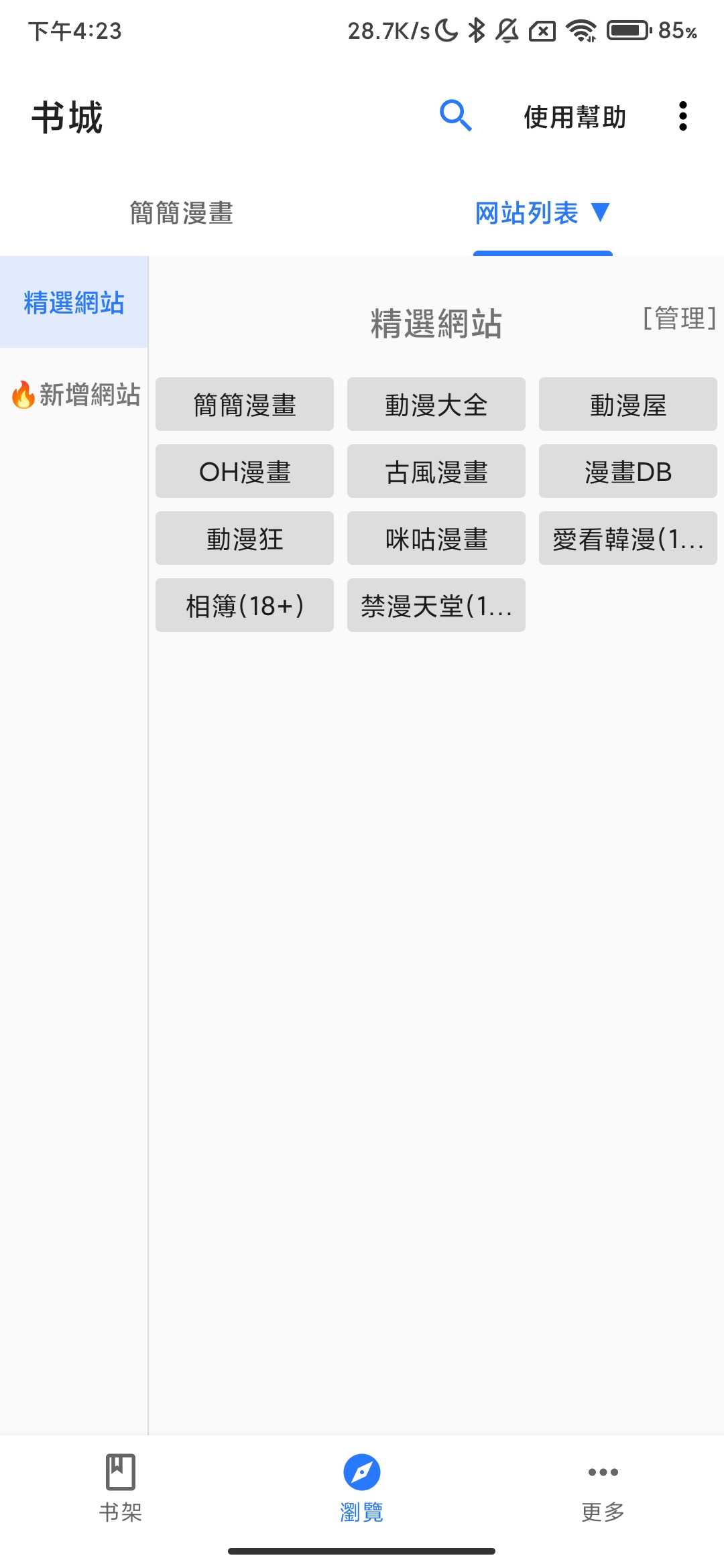
Task: Open the 簡簡漫畫 site chip
Action: 245,405
